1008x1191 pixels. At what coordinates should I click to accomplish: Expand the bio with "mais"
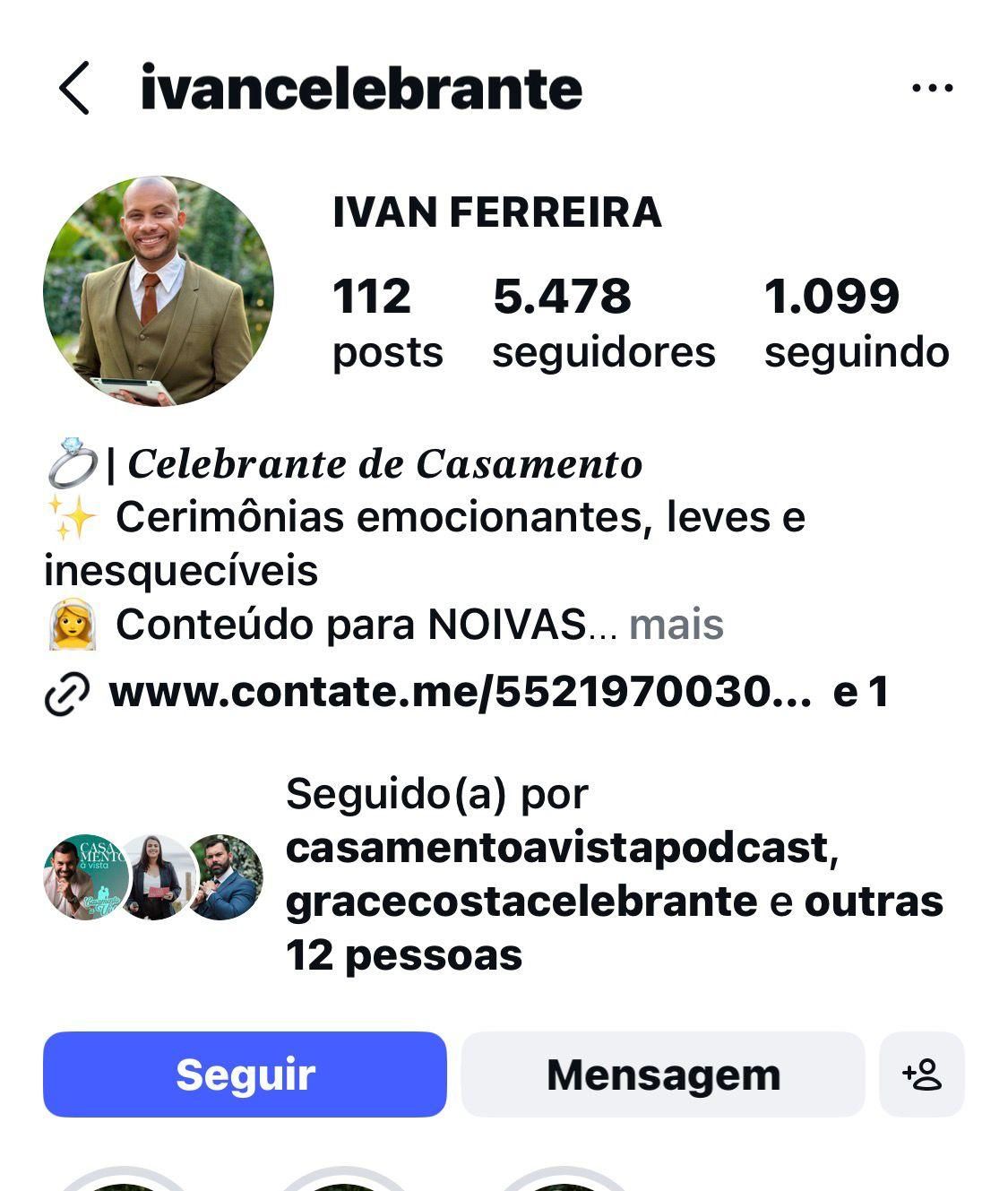tap(676, 625)
